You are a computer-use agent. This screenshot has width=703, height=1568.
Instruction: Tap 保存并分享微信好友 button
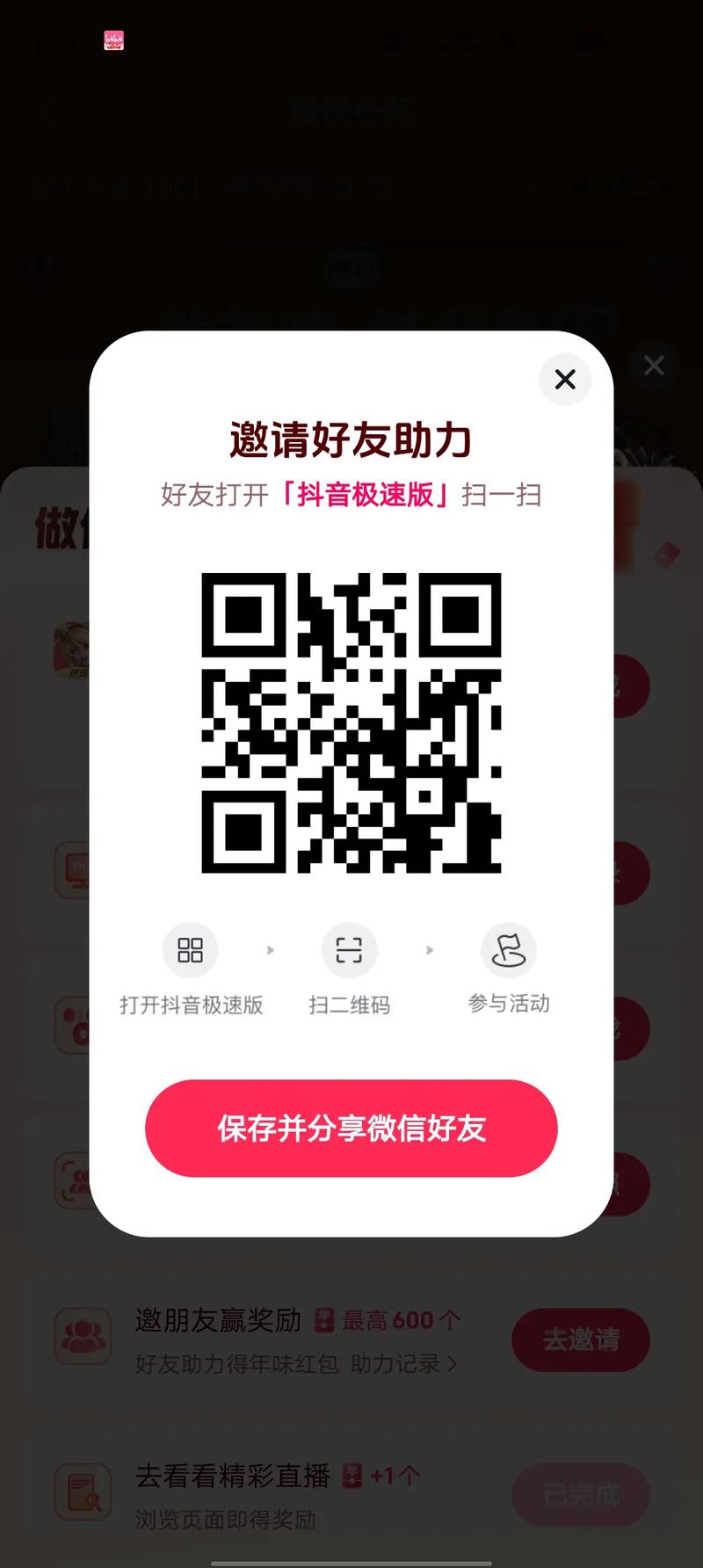pos(351,1128)
